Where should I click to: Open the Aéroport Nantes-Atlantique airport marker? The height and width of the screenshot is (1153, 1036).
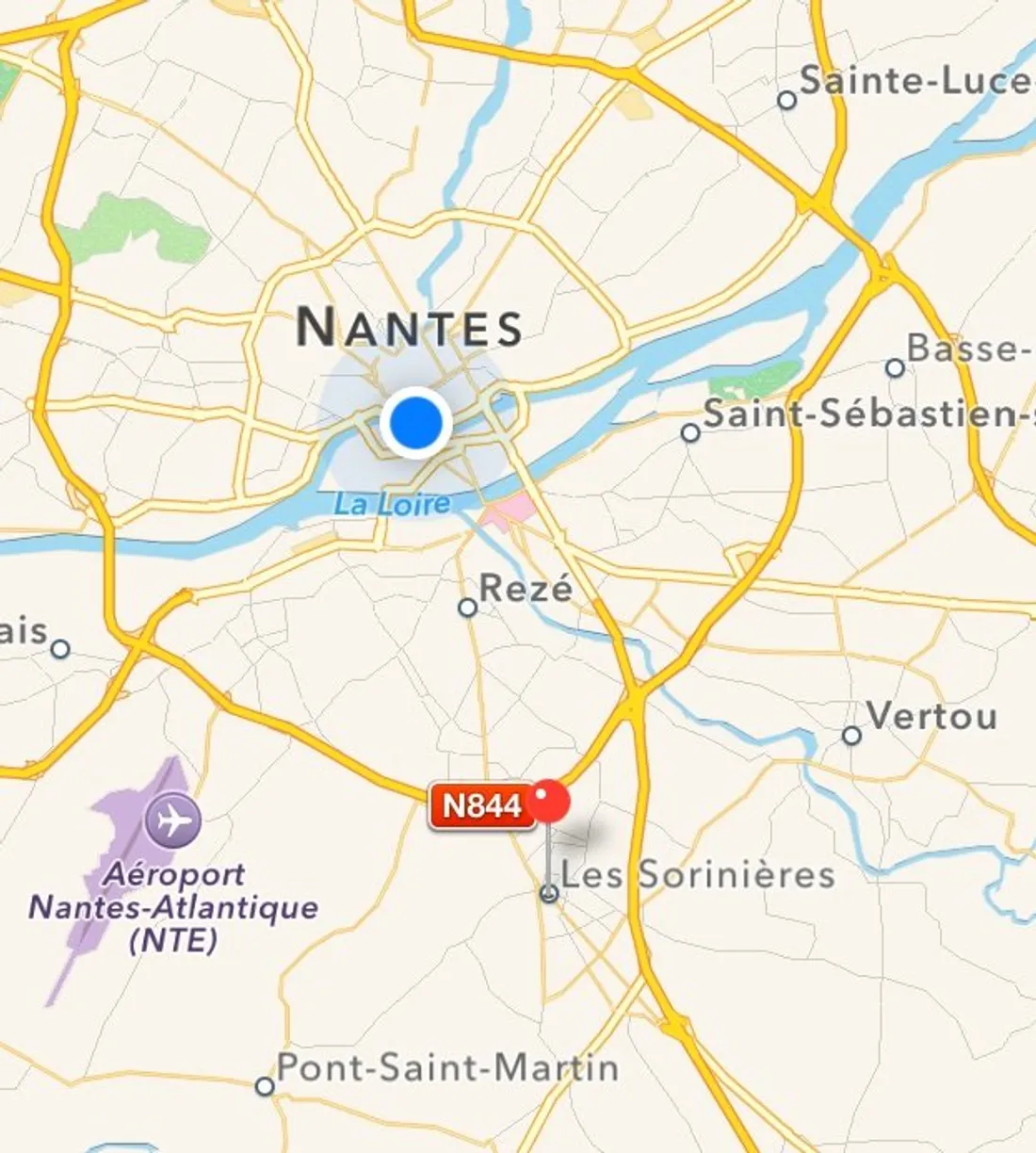point(172,820)
